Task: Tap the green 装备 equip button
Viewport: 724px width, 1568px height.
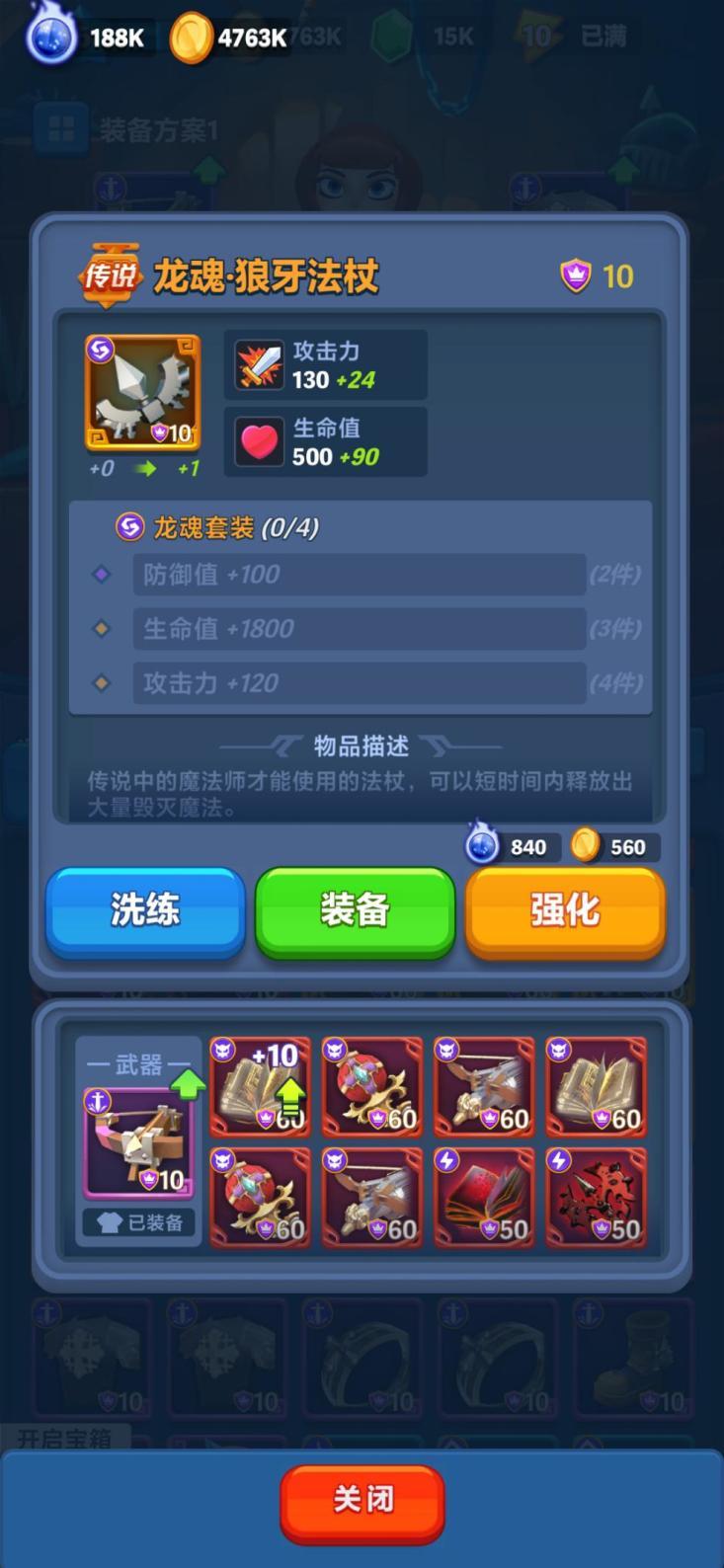Action: [356, 912]
